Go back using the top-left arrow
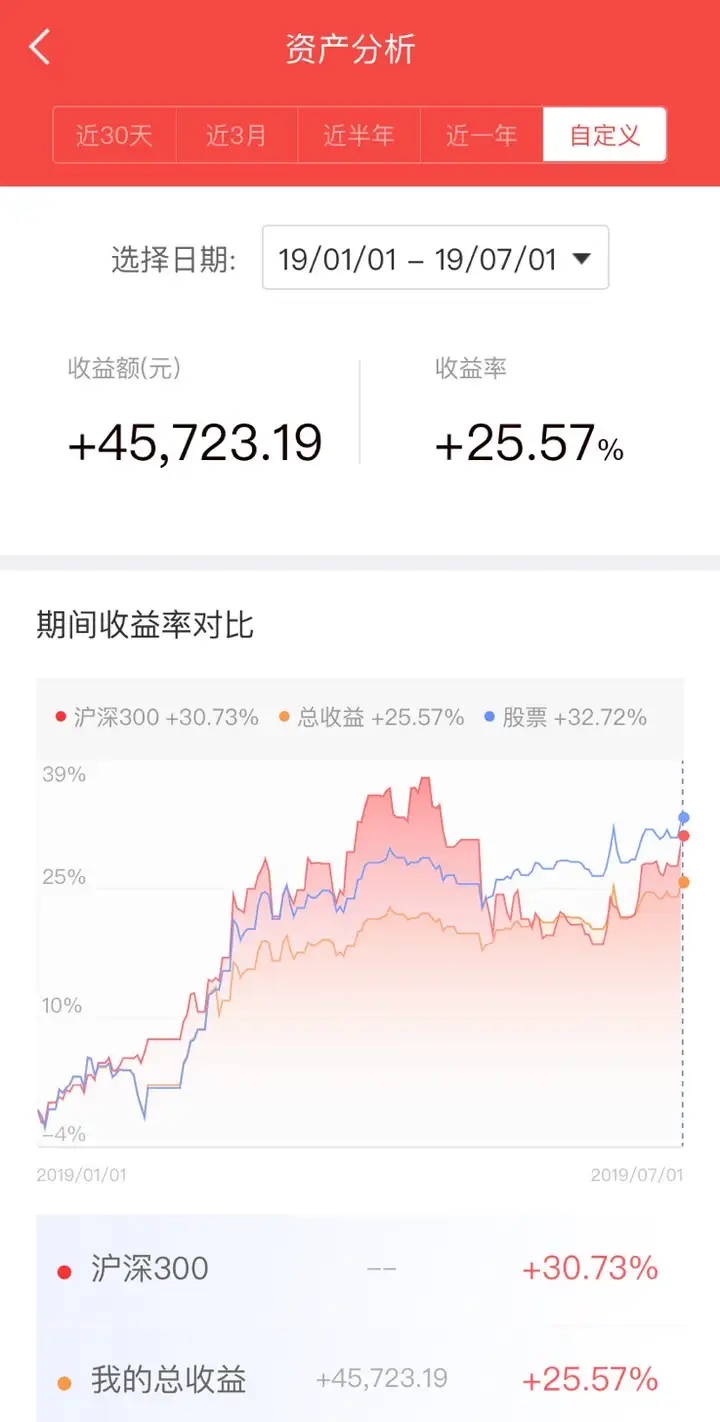 coord(40,47)
